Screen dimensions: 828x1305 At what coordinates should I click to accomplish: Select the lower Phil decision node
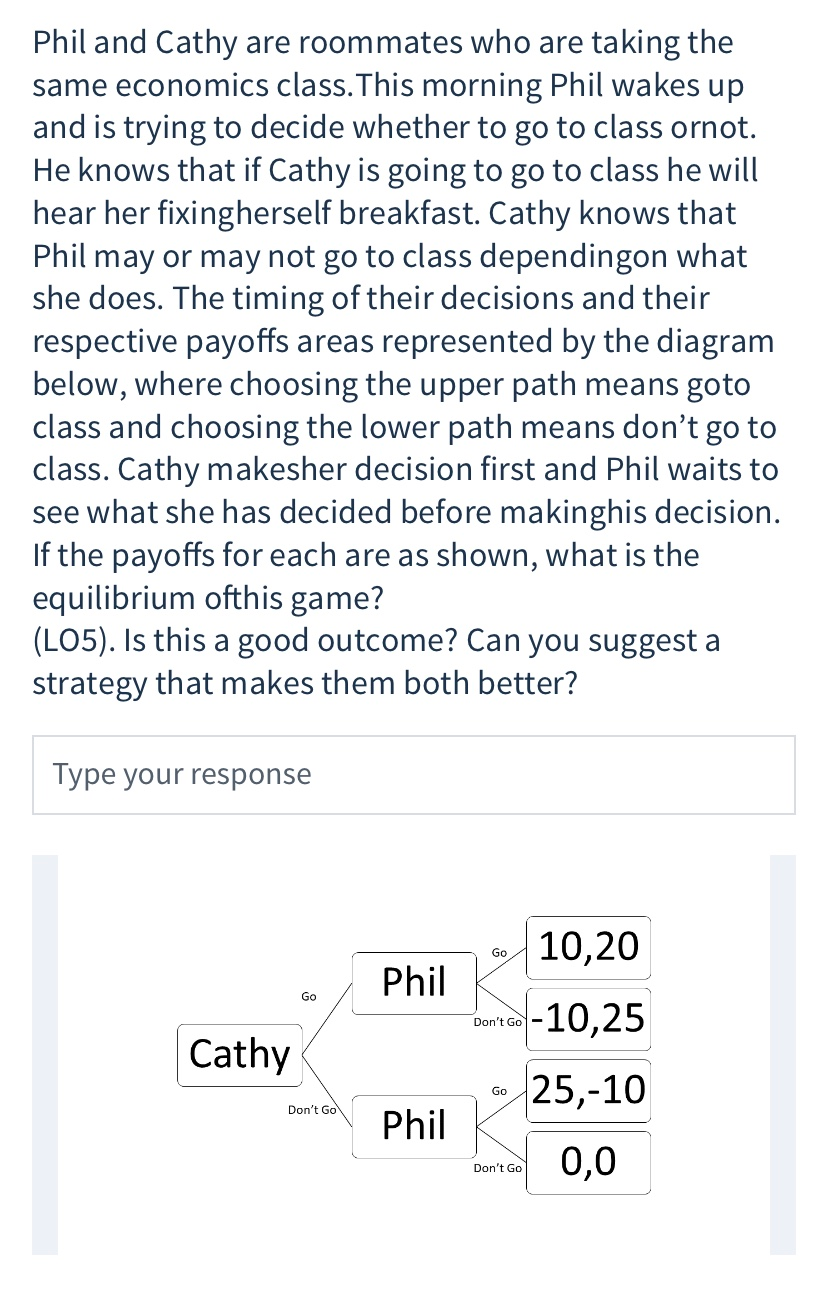pyautogui.click(x=414, y=1125)
